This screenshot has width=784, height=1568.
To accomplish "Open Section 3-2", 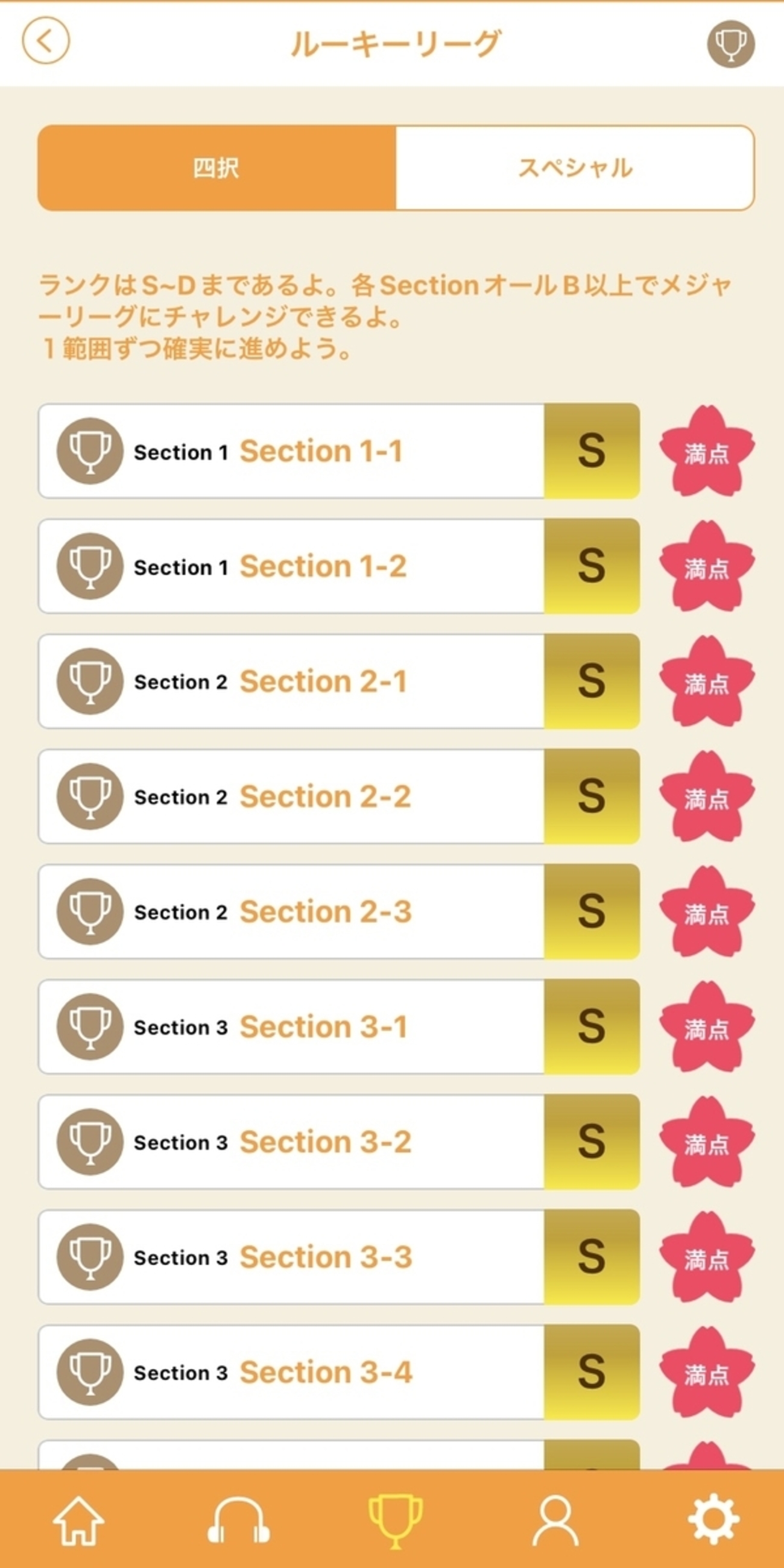I will 325,1141.
